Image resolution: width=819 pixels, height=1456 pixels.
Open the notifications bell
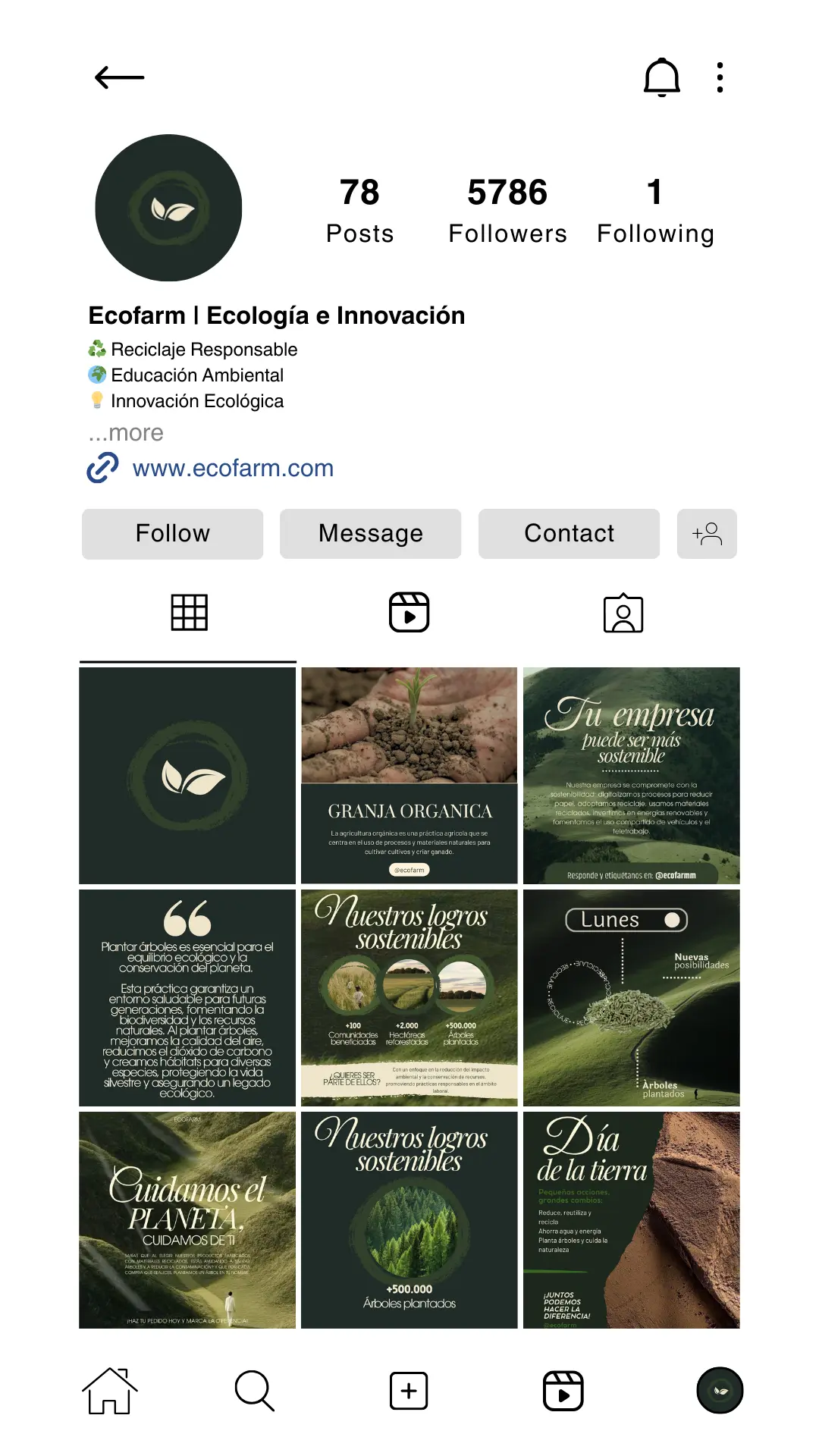[661, 77]
